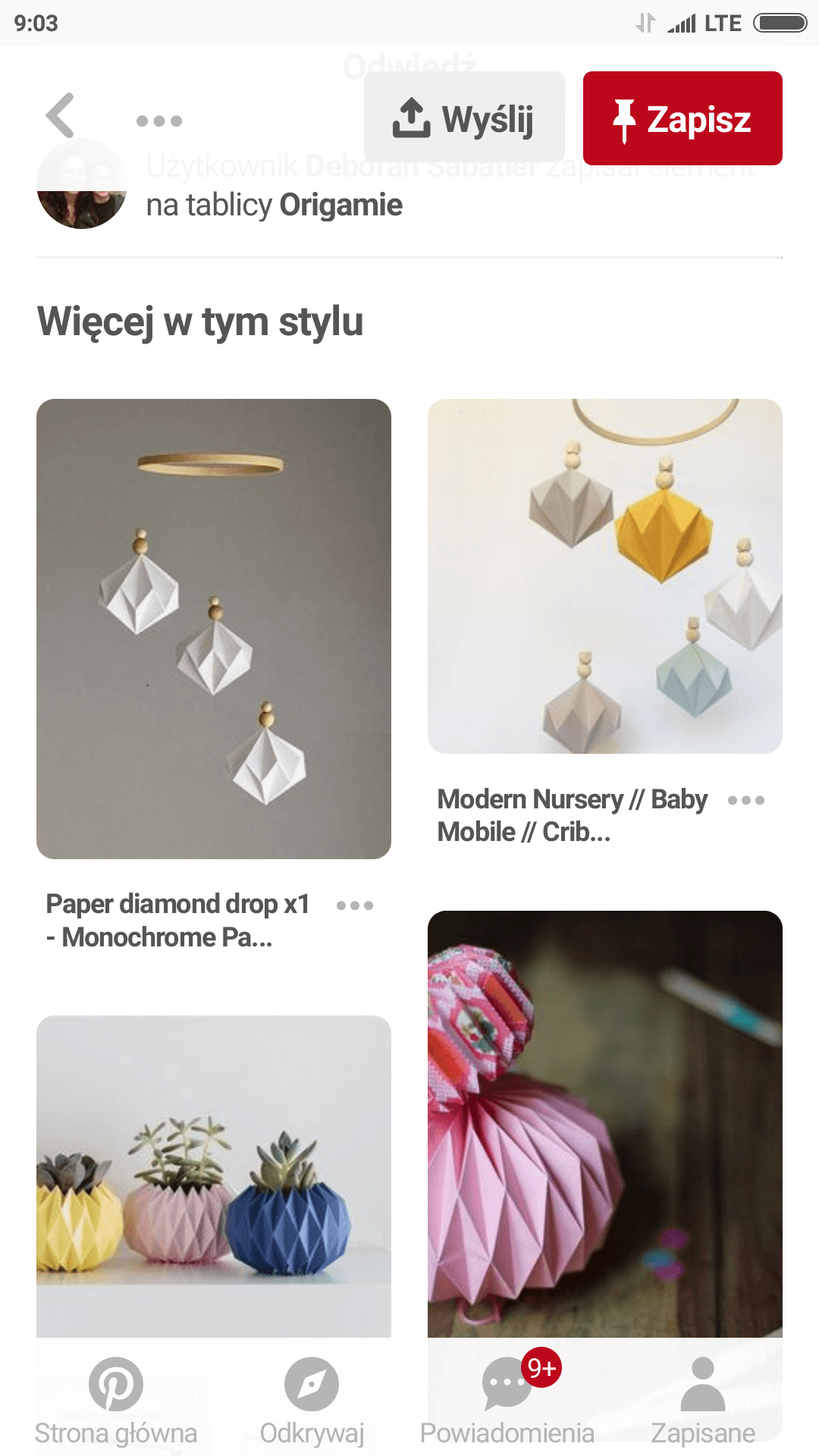The width and height of the screenshot is (819, 1456).
Task: Go back using the top-left arrow
Action: tap(61, 116)
